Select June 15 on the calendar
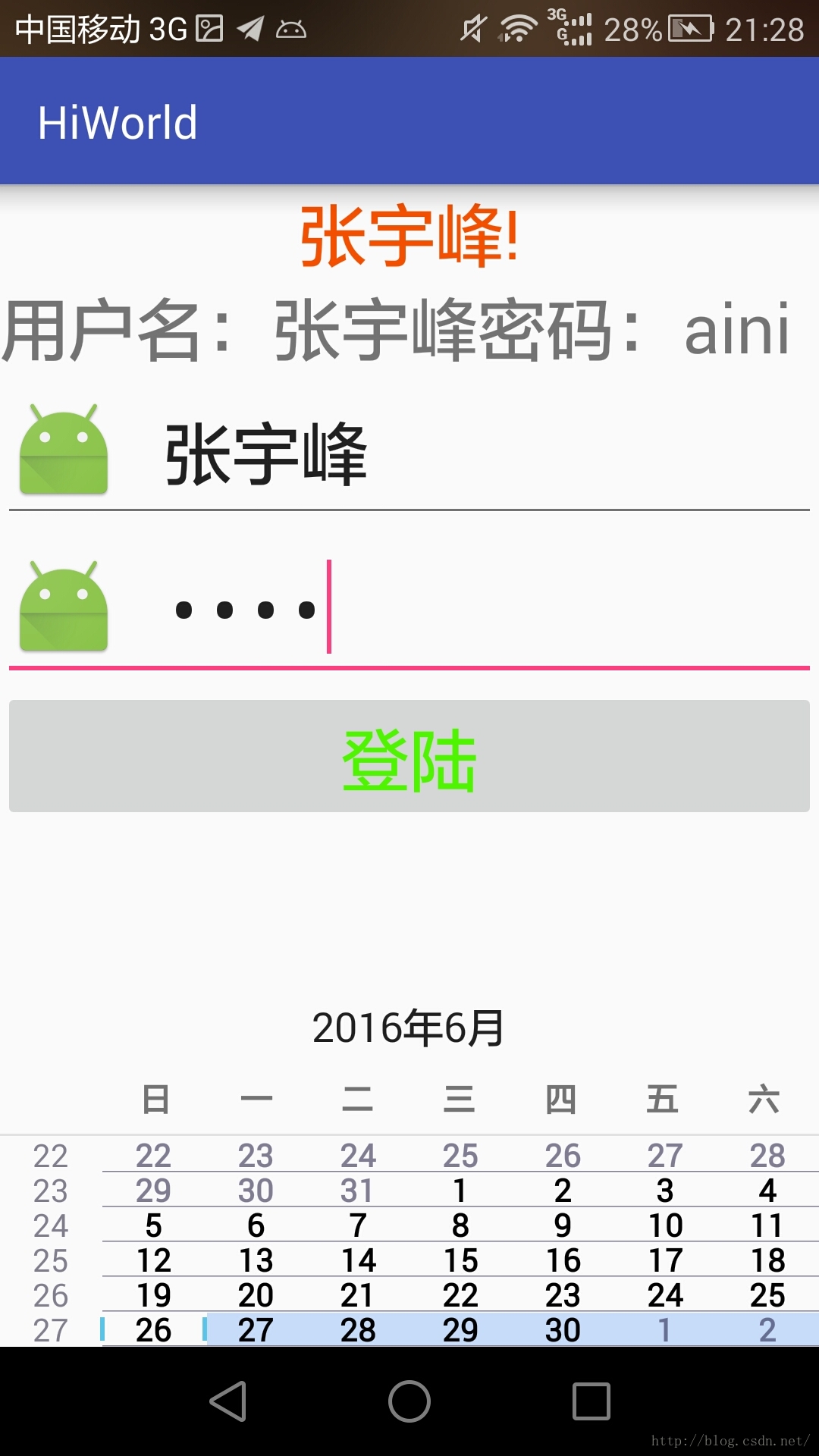The image size is (819, 1456). click(x=460, y=1260)
